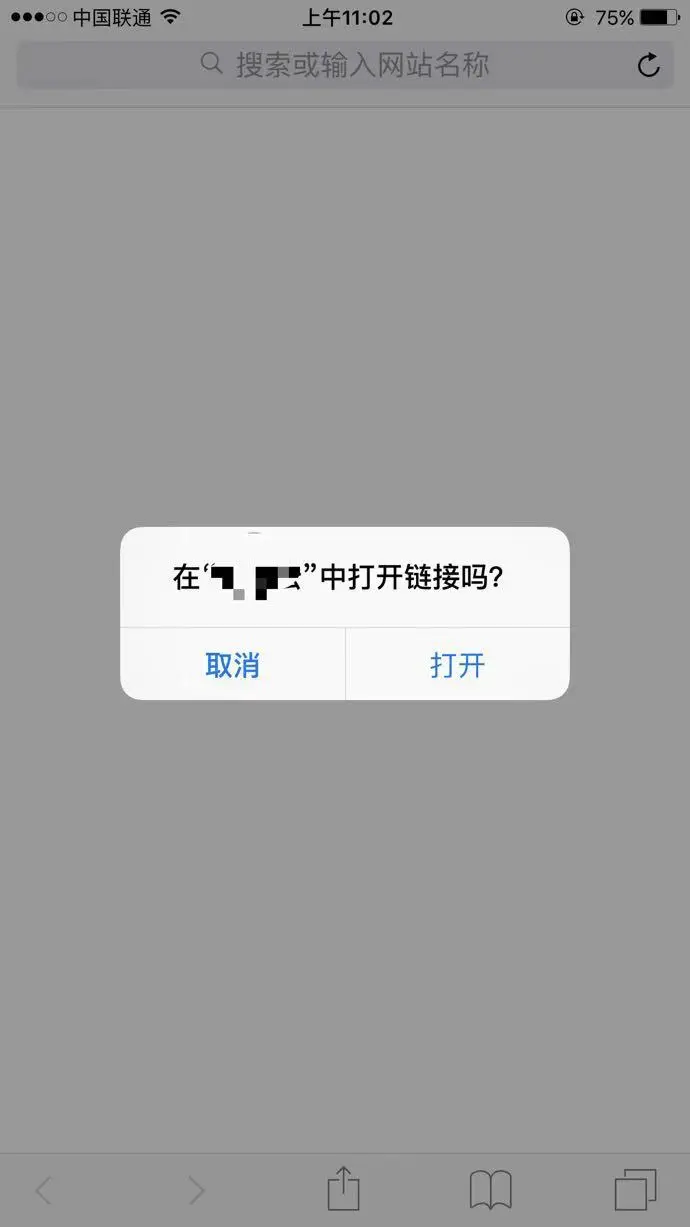The height and width of the screenshot is (1227, 690).
Task: Tap 取消 to cancel the dialog
Action: point(232,665)
